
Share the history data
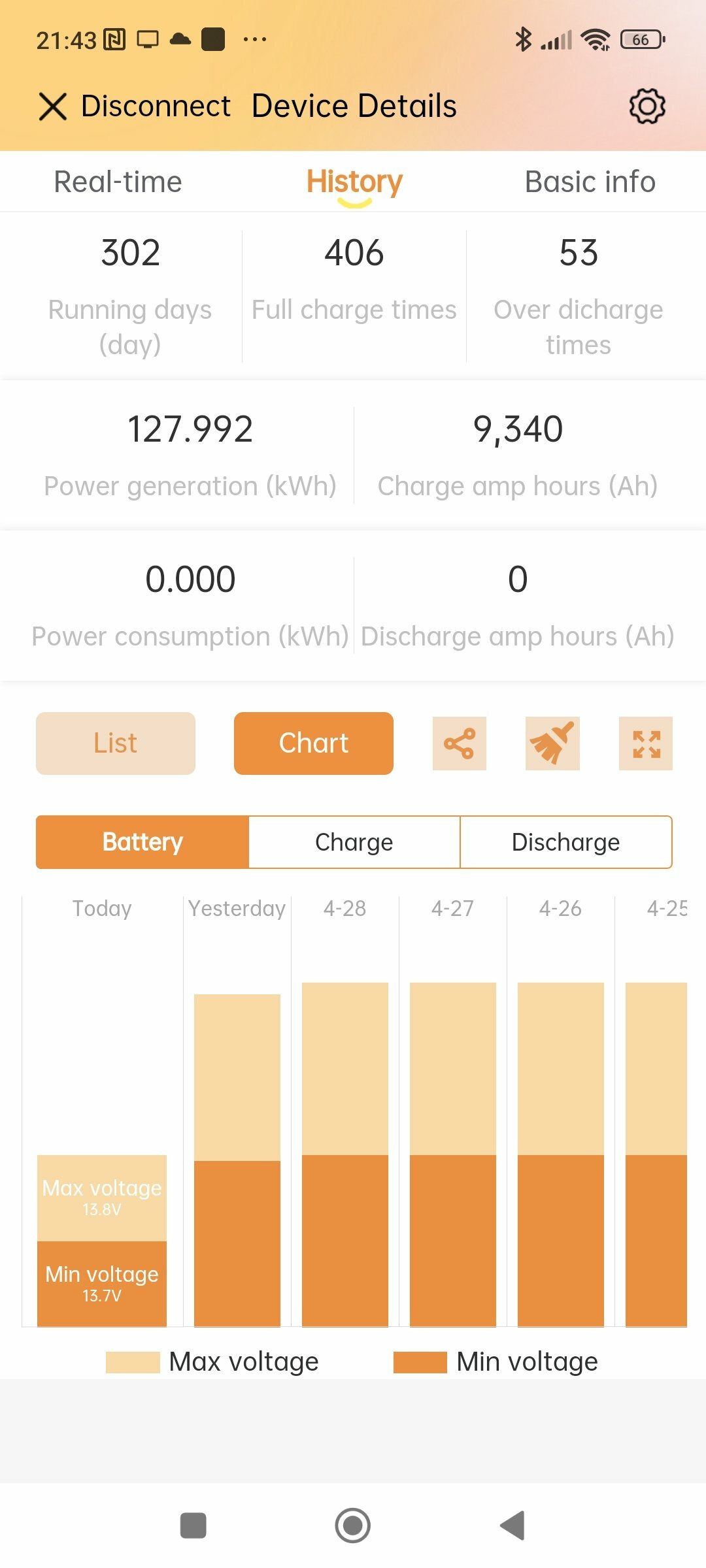(460, 743)
